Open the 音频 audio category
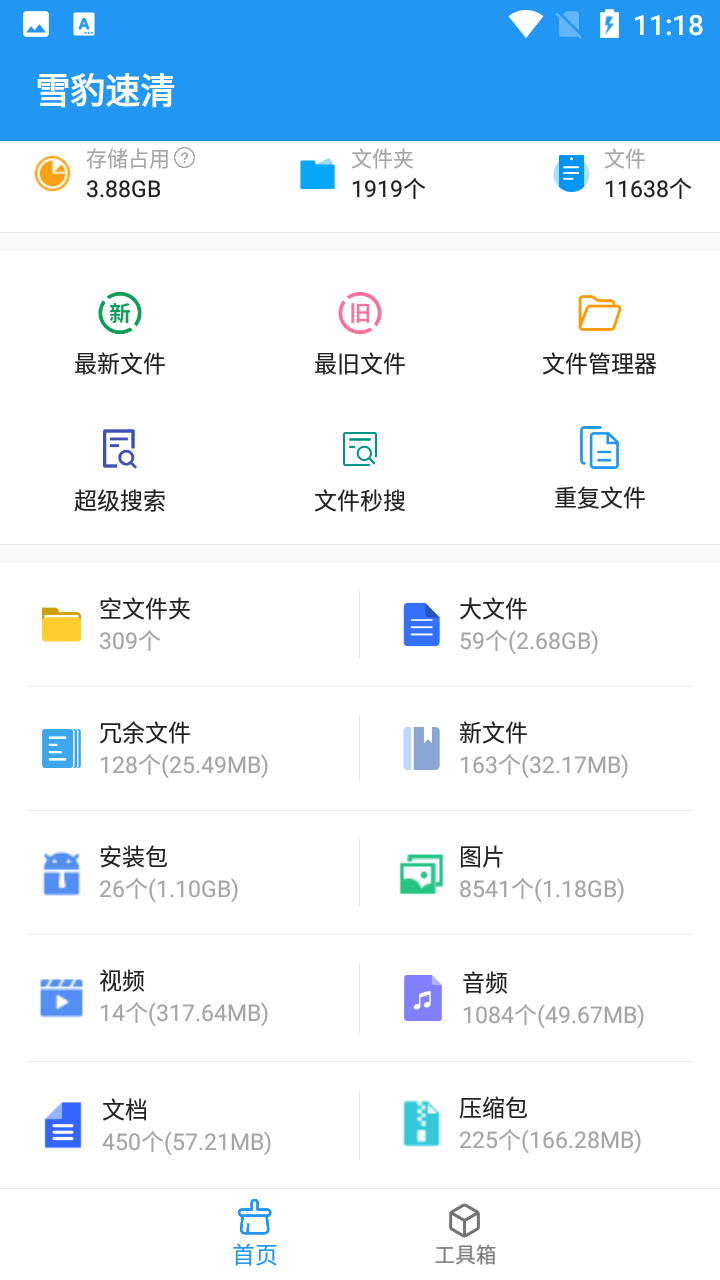 coord(526,997)
